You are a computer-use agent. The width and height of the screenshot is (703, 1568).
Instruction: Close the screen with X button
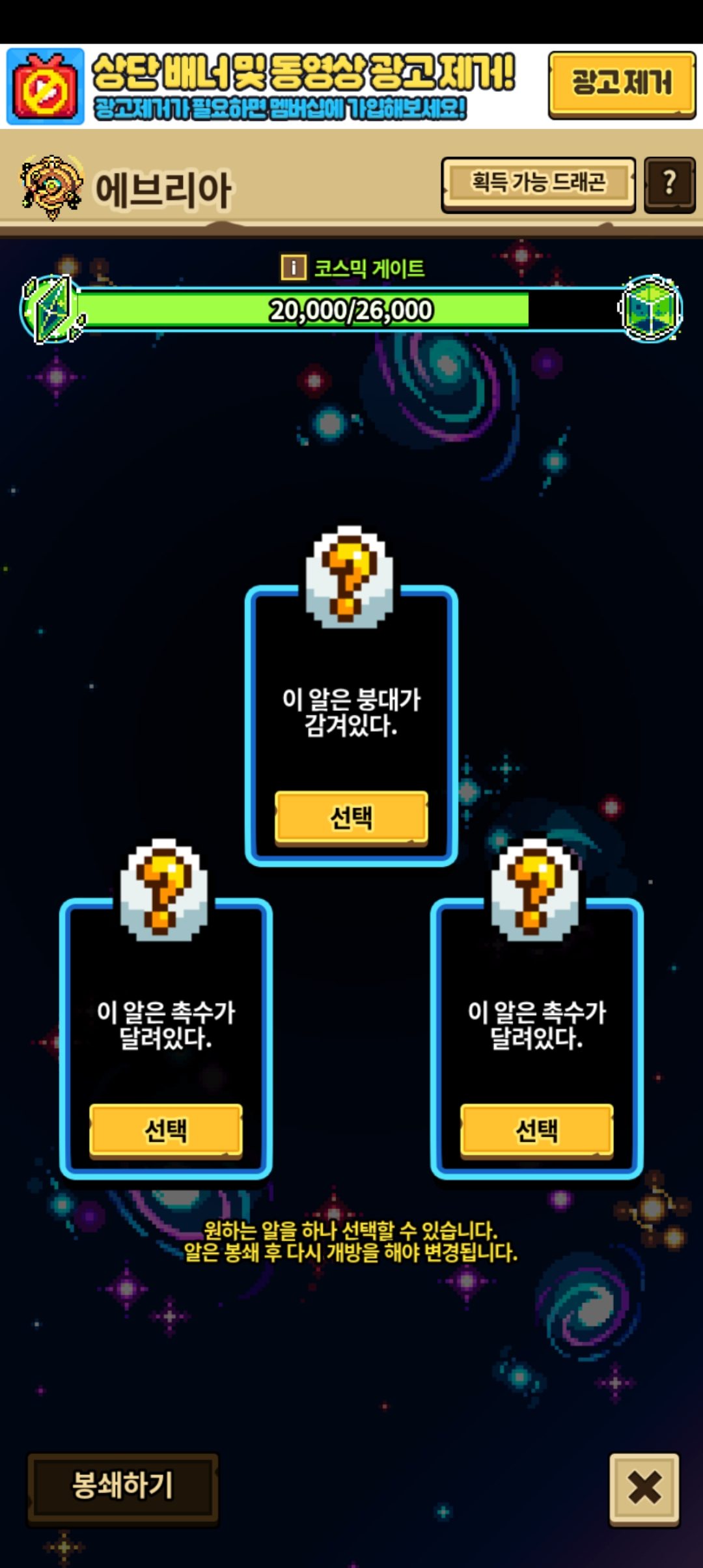[x=644, y=1489]
